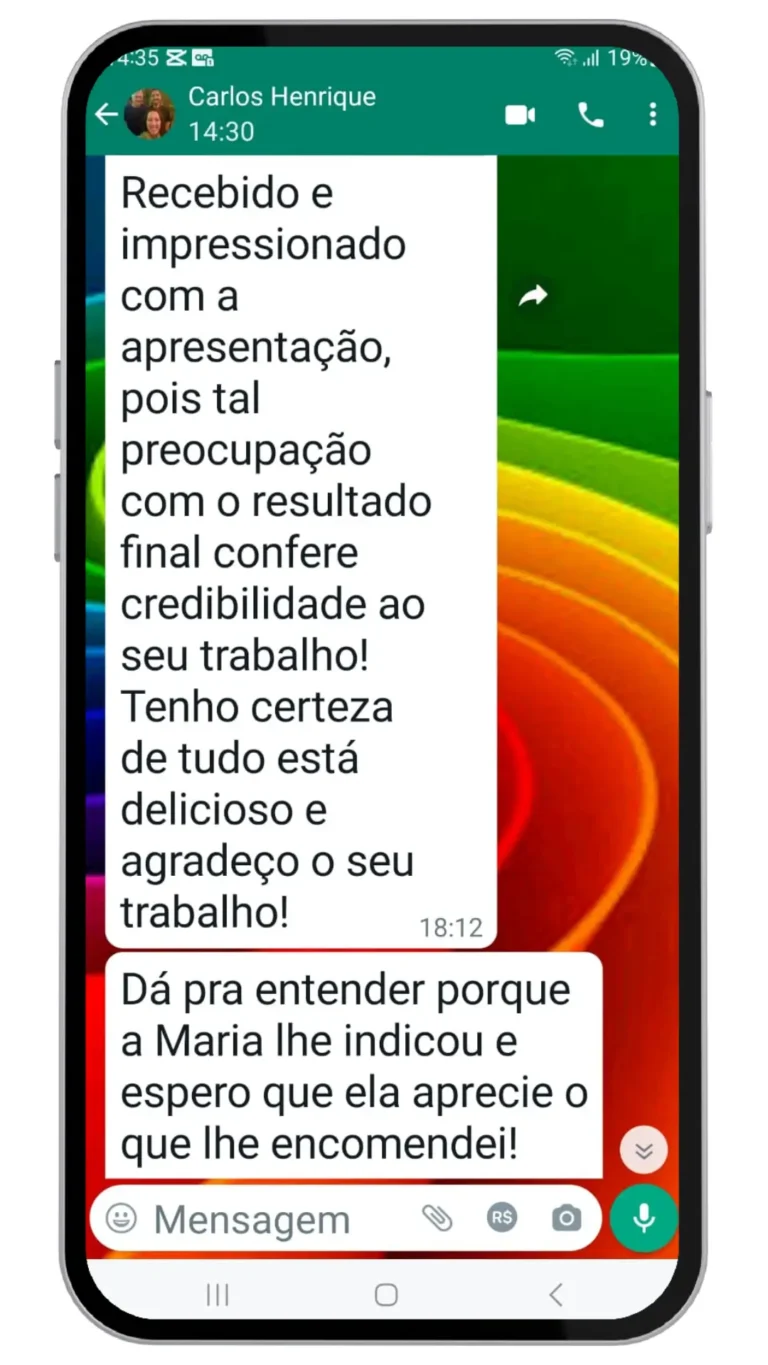Image resolution: width=768 pixels, height=1365 pixels.
Task: Attach a file with the paperclip icon
Action: (437, 1218)
